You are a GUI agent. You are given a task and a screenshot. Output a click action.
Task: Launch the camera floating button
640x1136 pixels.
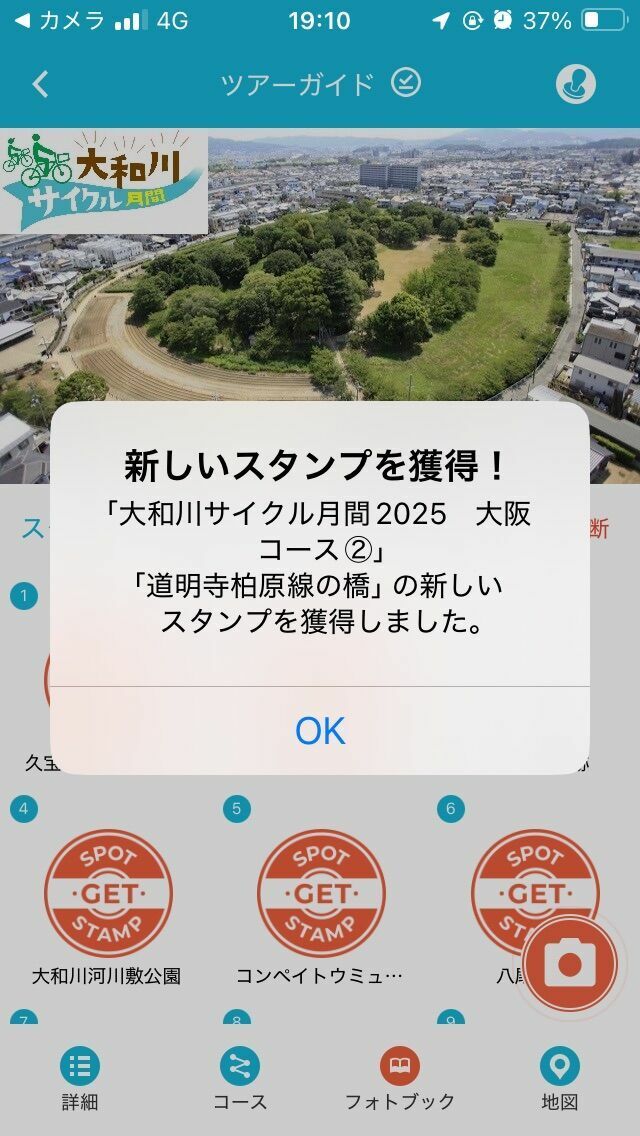[x=570, y=964]
